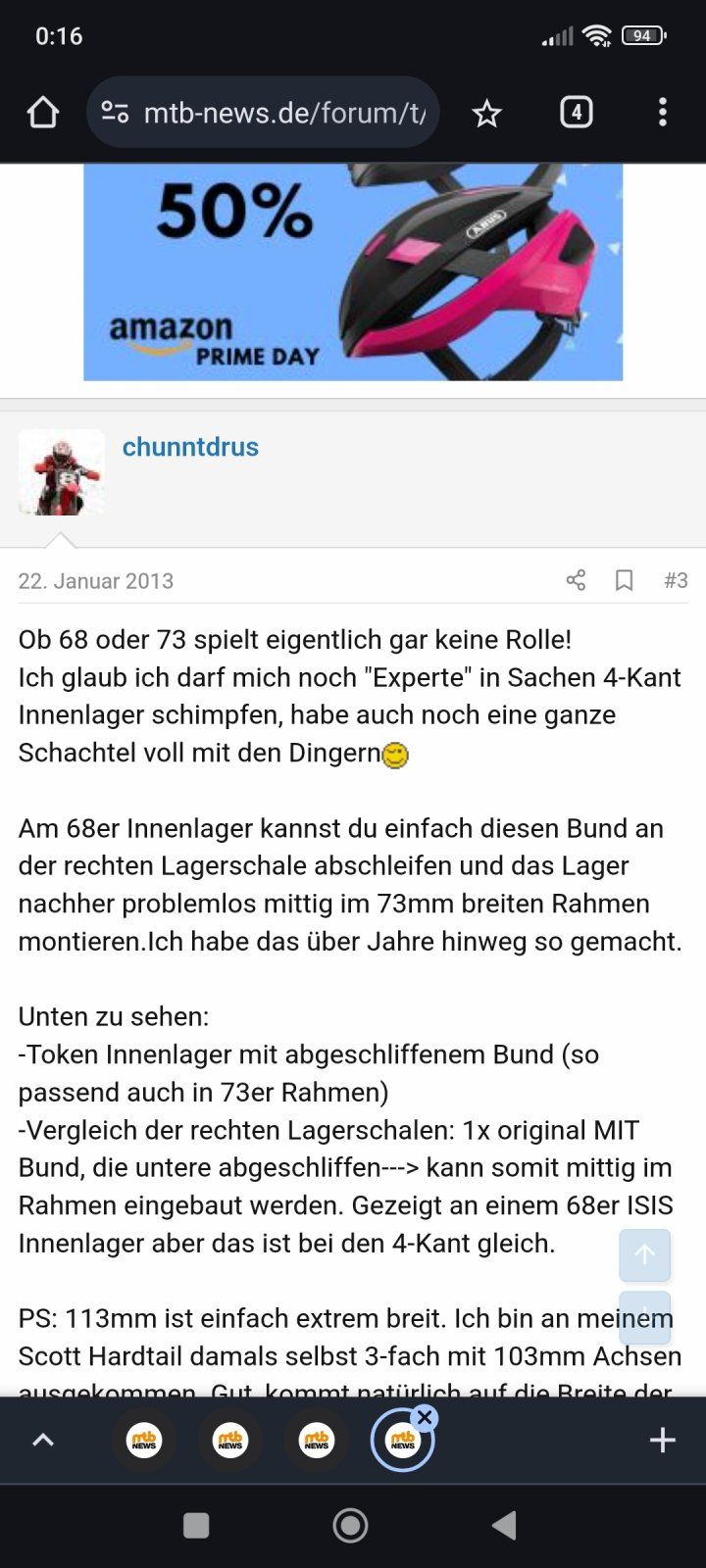This screenshot has height=1568, width=706.
Task: Open the Amazon Prime Day helmet ad
Action: pos(353,271)
